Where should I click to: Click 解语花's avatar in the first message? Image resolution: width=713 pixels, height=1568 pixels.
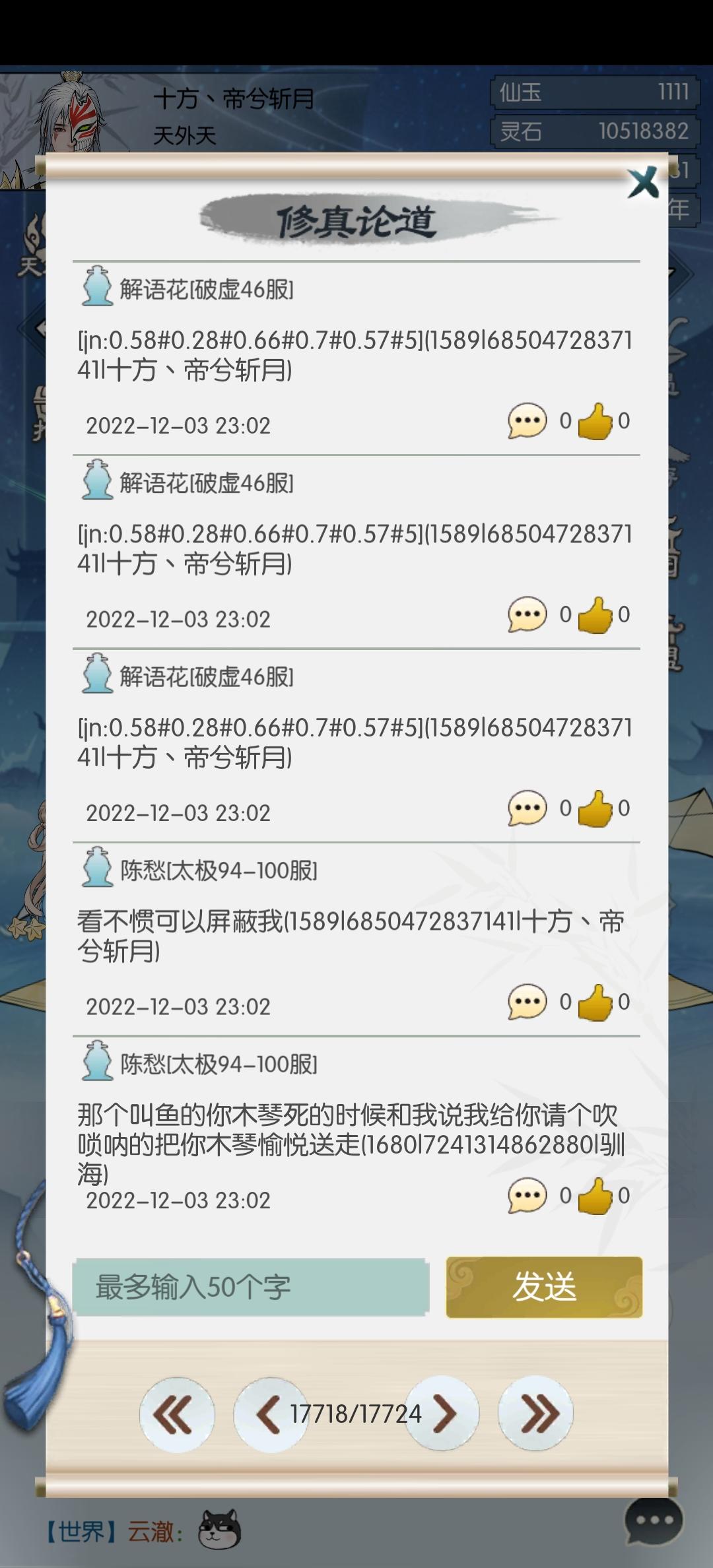pos(98,287)
